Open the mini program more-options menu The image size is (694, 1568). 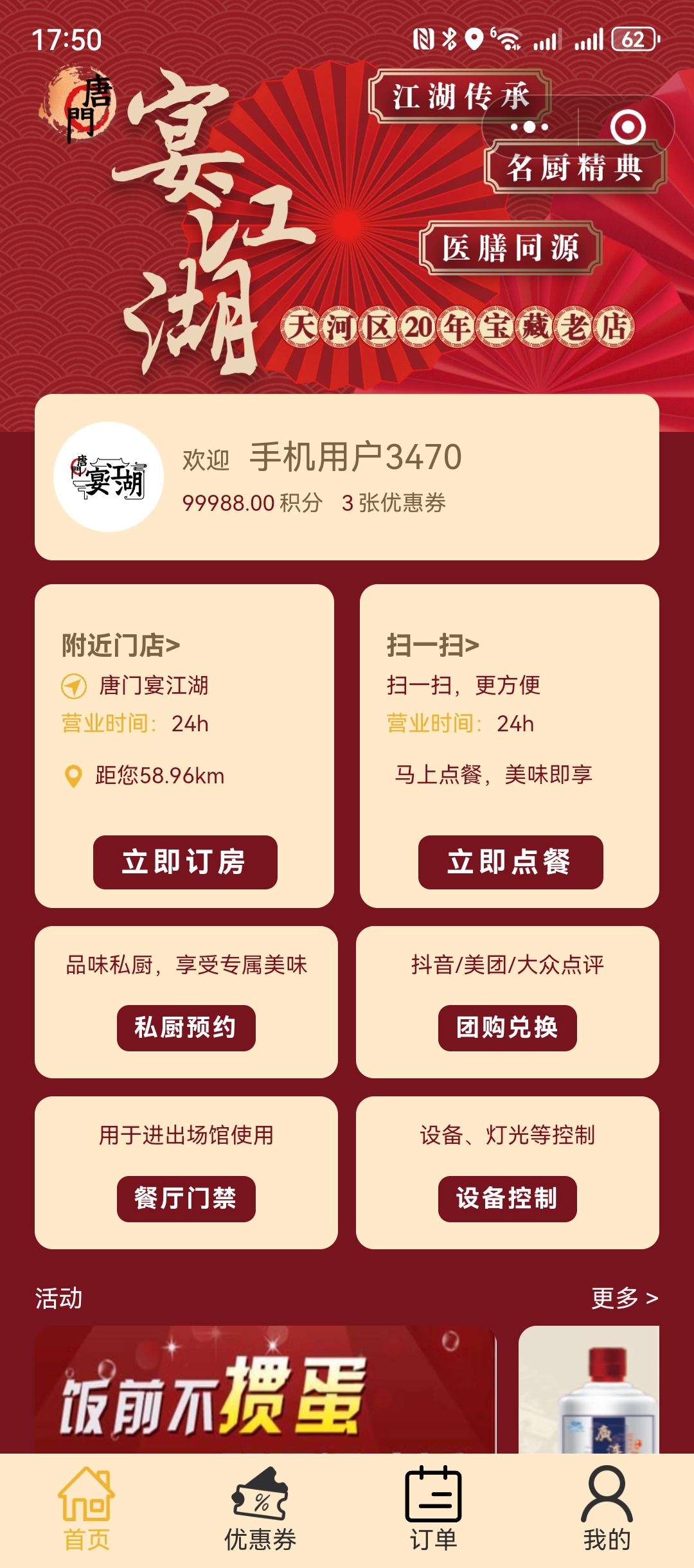[x=529, y=127]
